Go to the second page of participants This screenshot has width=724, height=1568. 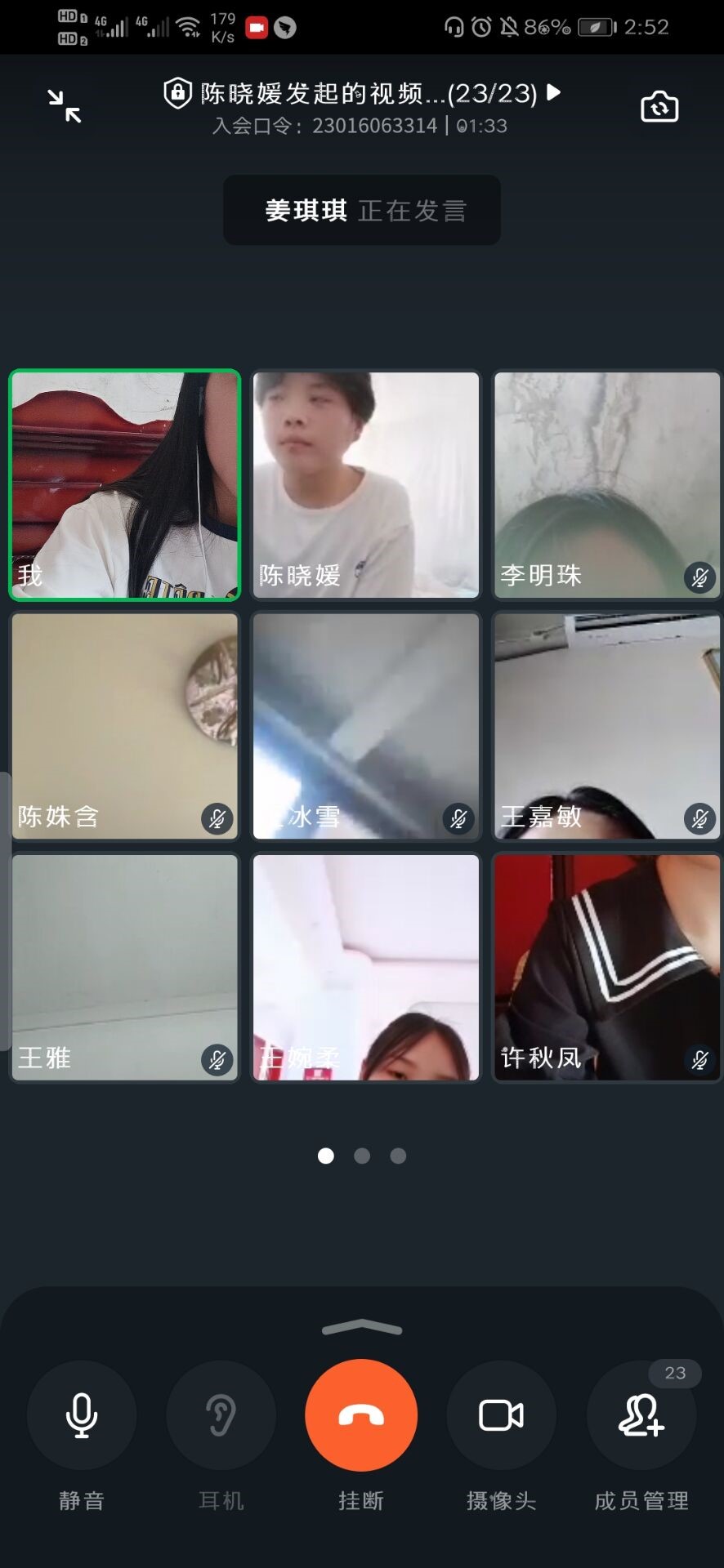[x=362, y=1156]
